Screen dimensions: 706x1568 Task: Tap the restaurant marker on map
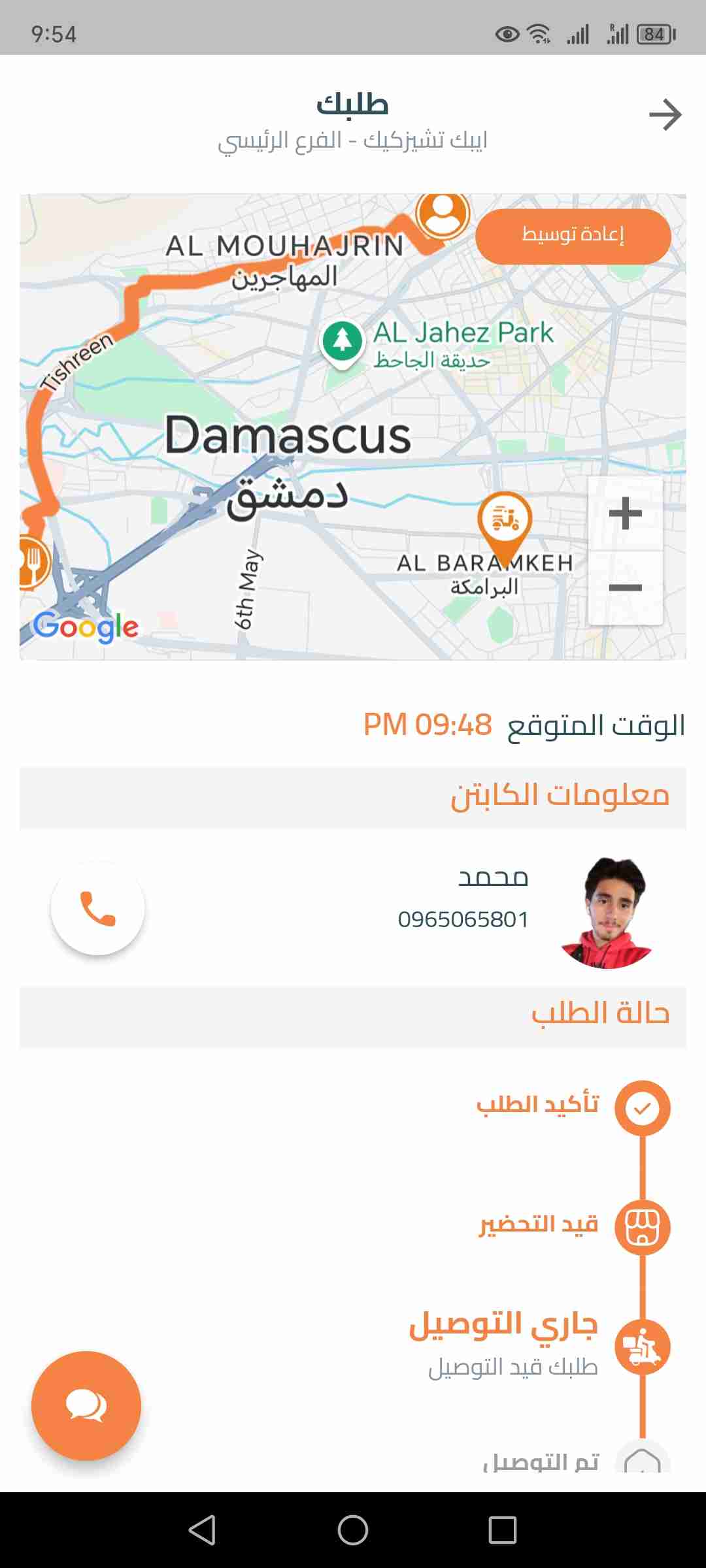[31, 562]
